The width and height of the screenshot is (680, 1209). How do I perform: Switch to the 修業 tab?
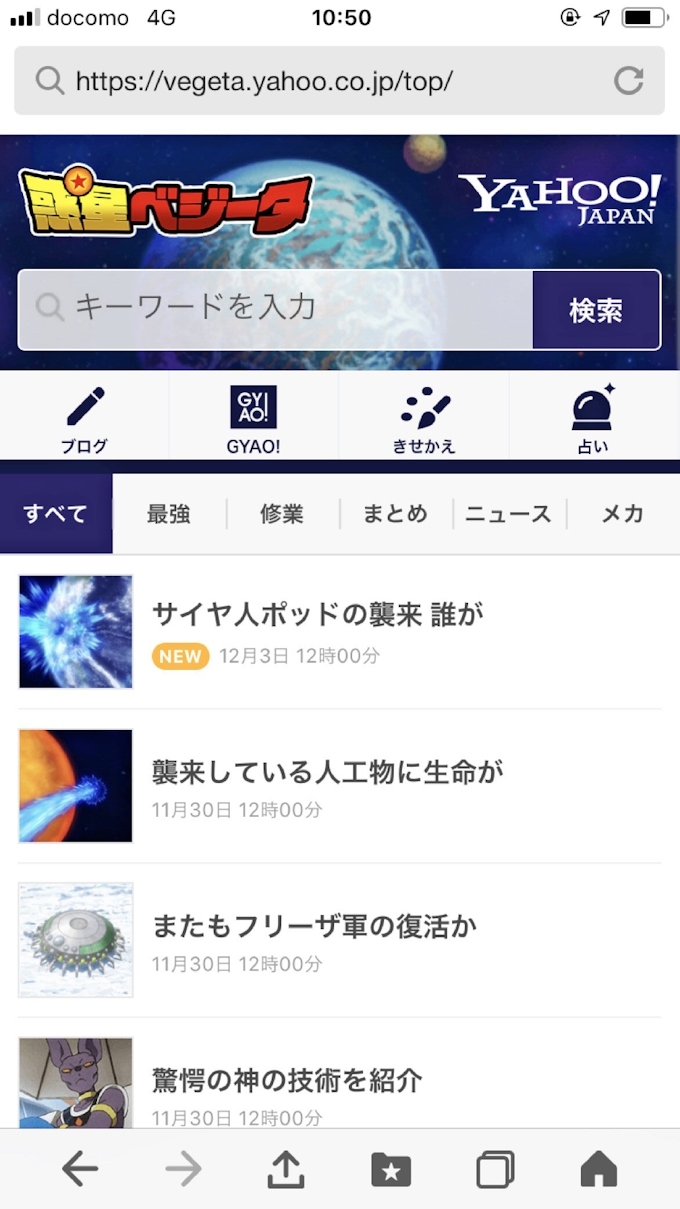click(x=282, y=514)
